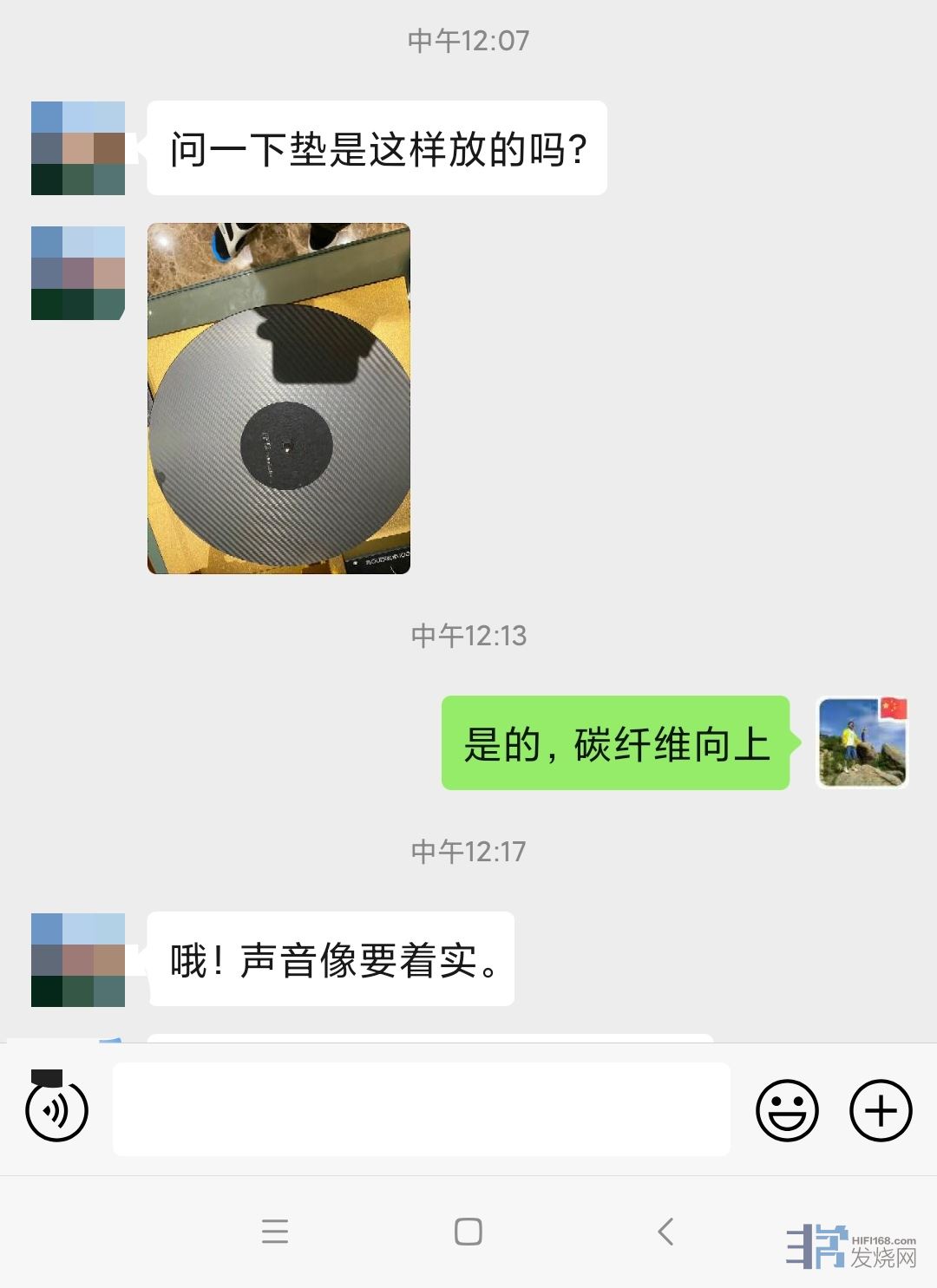Screen dimensions: 937x1288
Task: Open the plus attachment menu
Action: (881, 1110)
